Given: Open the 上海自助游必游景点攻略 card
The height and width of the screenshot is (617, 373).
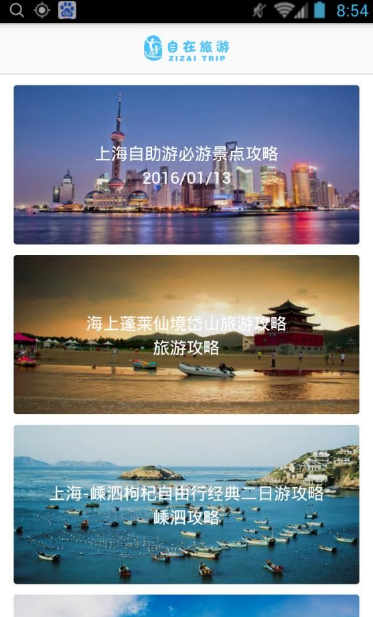Looking at the screenshot, I should tap(186, 164).
